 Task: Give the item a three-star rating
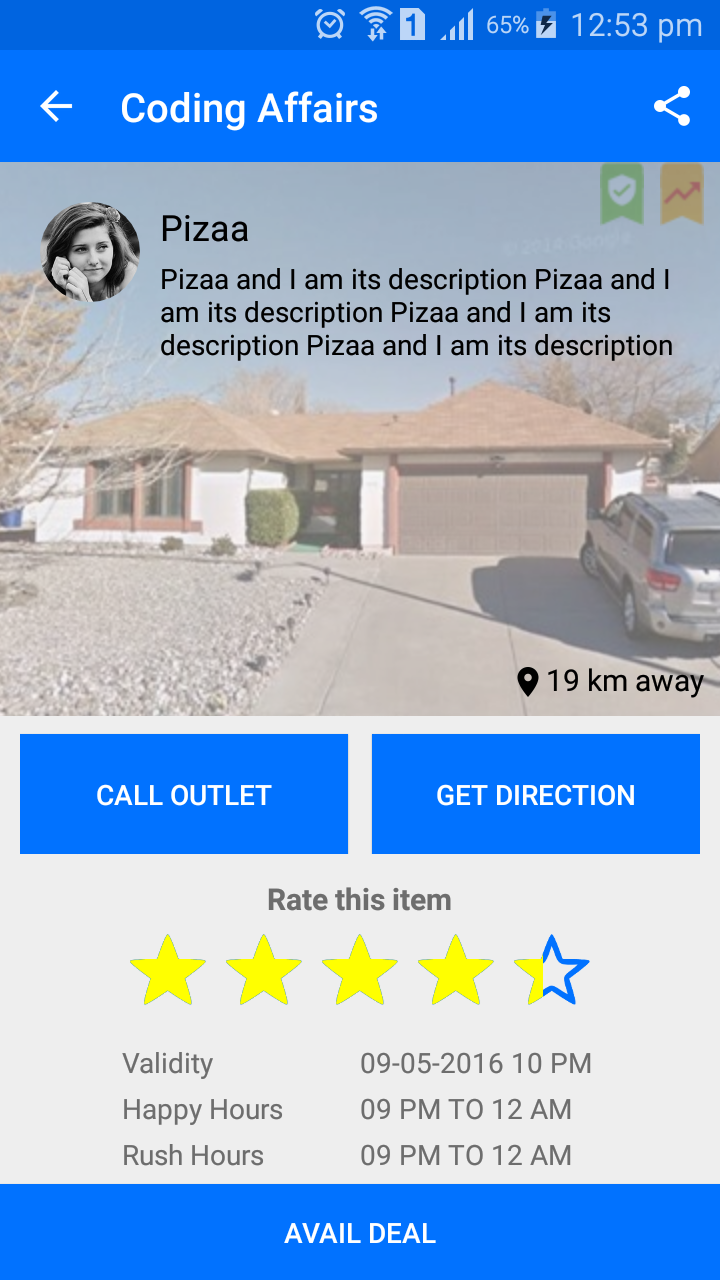click(x=360, y=970)
